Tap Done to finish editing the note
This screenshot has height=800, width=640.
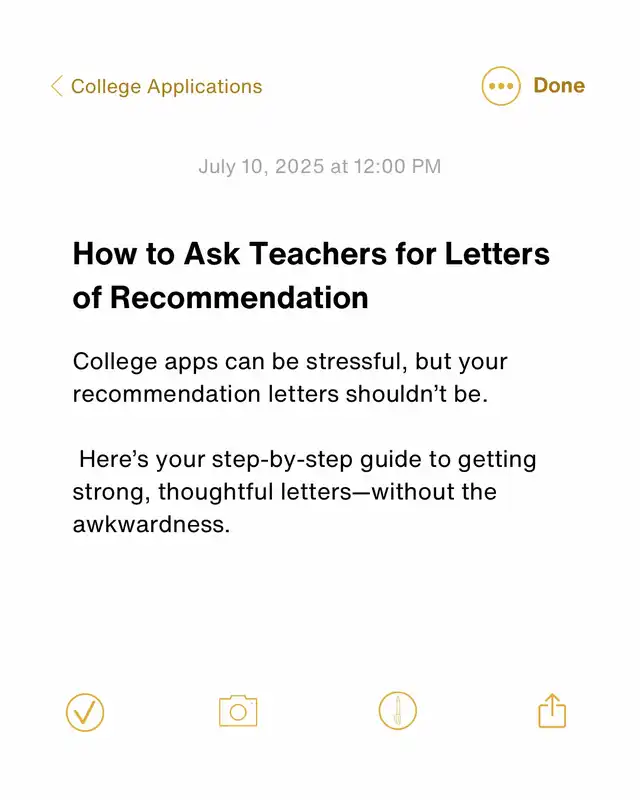click(559, 86)
